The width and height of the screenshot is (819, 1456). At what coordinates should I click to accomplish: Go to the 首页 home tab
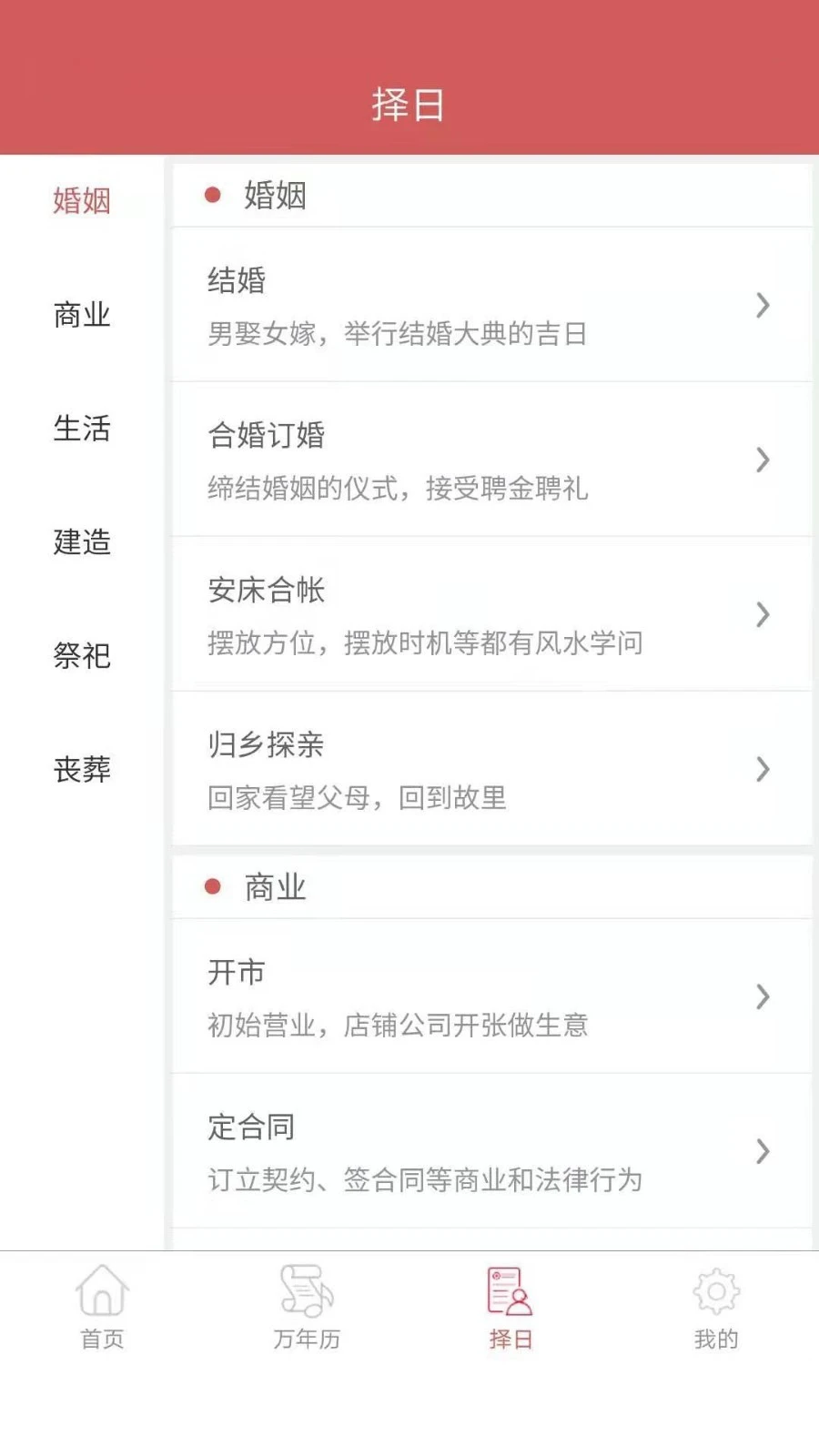pos(102,1308)
